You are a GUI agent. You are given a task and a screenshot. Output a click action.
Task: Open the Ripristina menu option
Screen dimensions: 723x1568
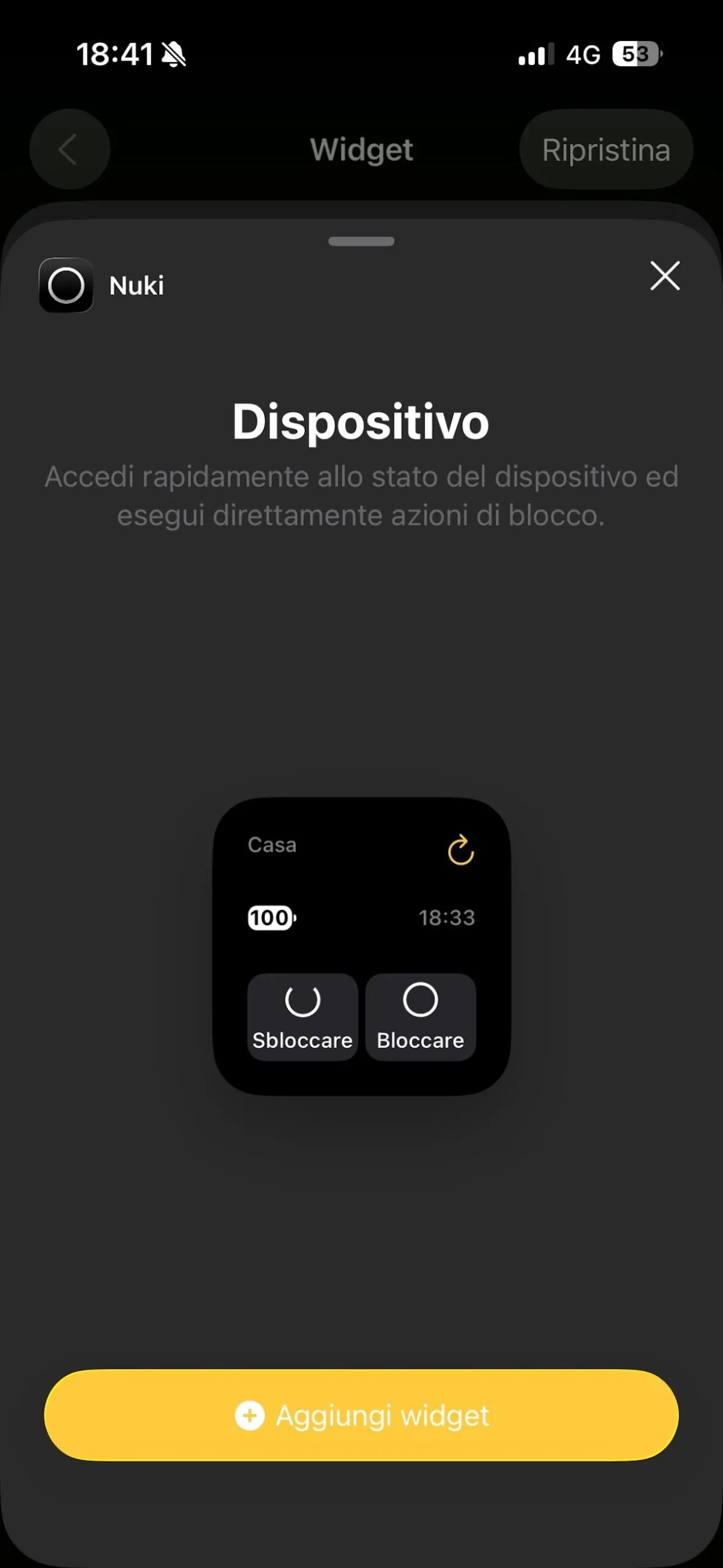point(606,149)
